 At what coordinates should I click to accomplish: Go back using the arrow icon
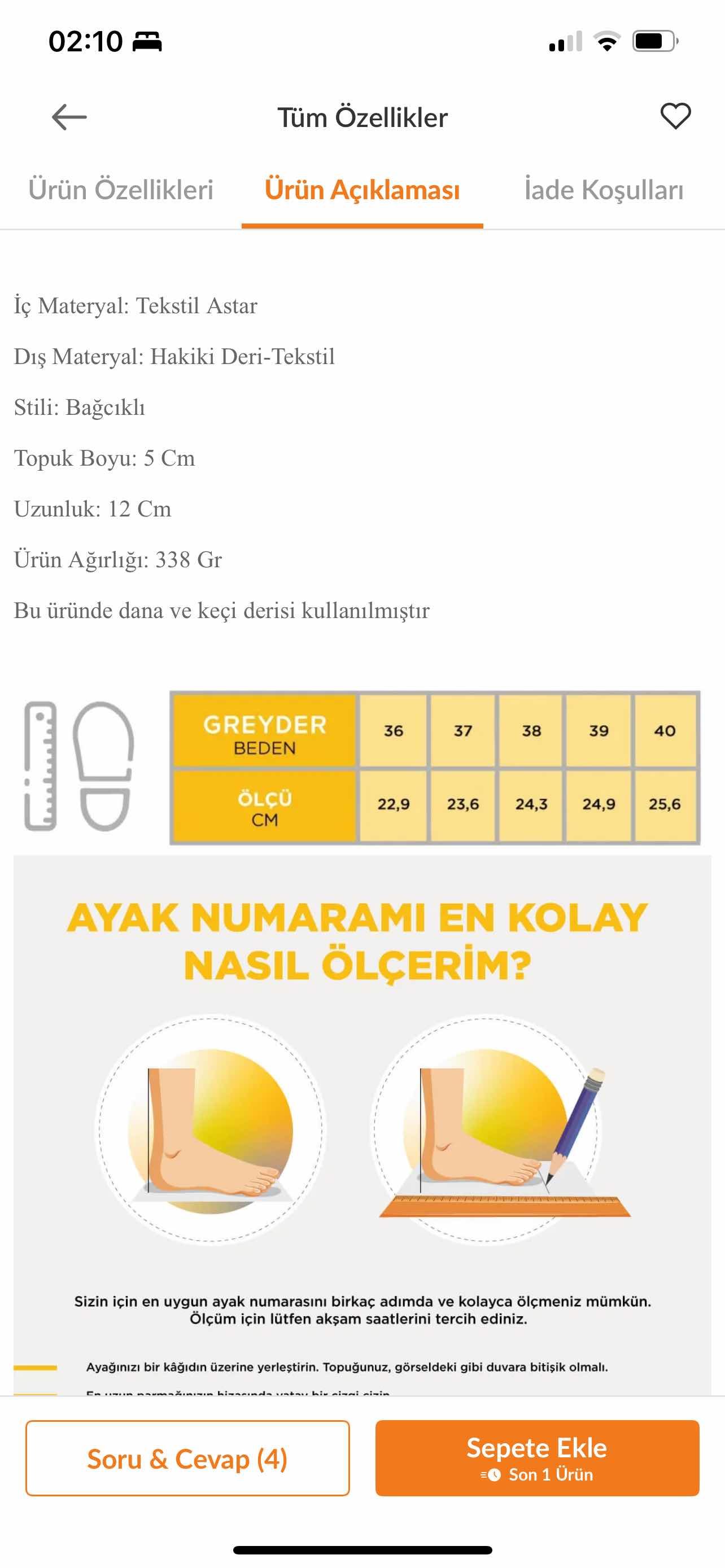(x=69, y=117)
